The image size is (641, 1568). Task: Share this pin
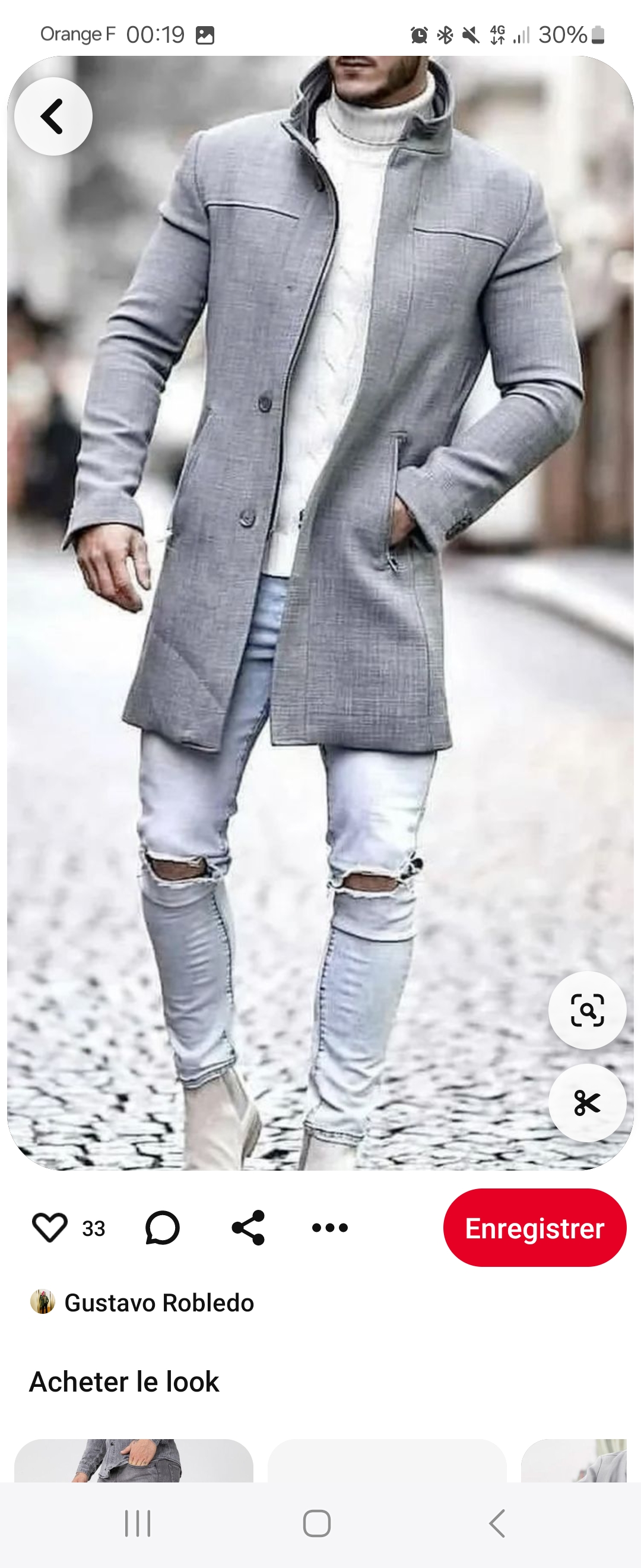(x=248, y=1227)
